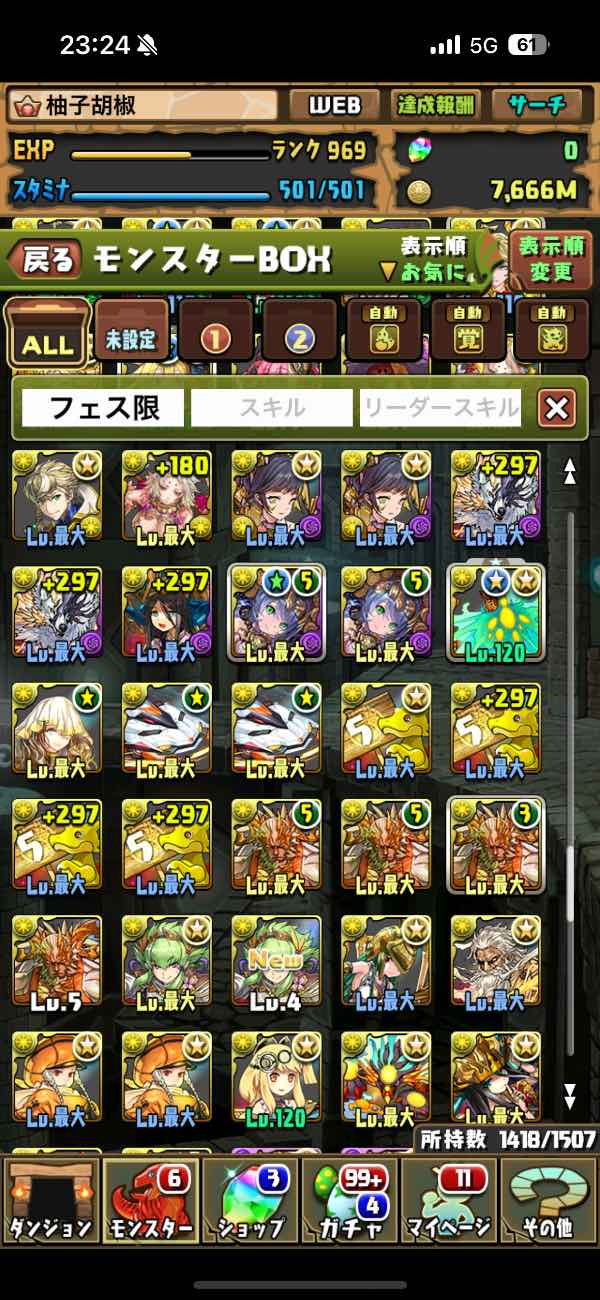The image size is (600, 1300).
Task: Select the +180 monster card
Action: pos(166,498)
